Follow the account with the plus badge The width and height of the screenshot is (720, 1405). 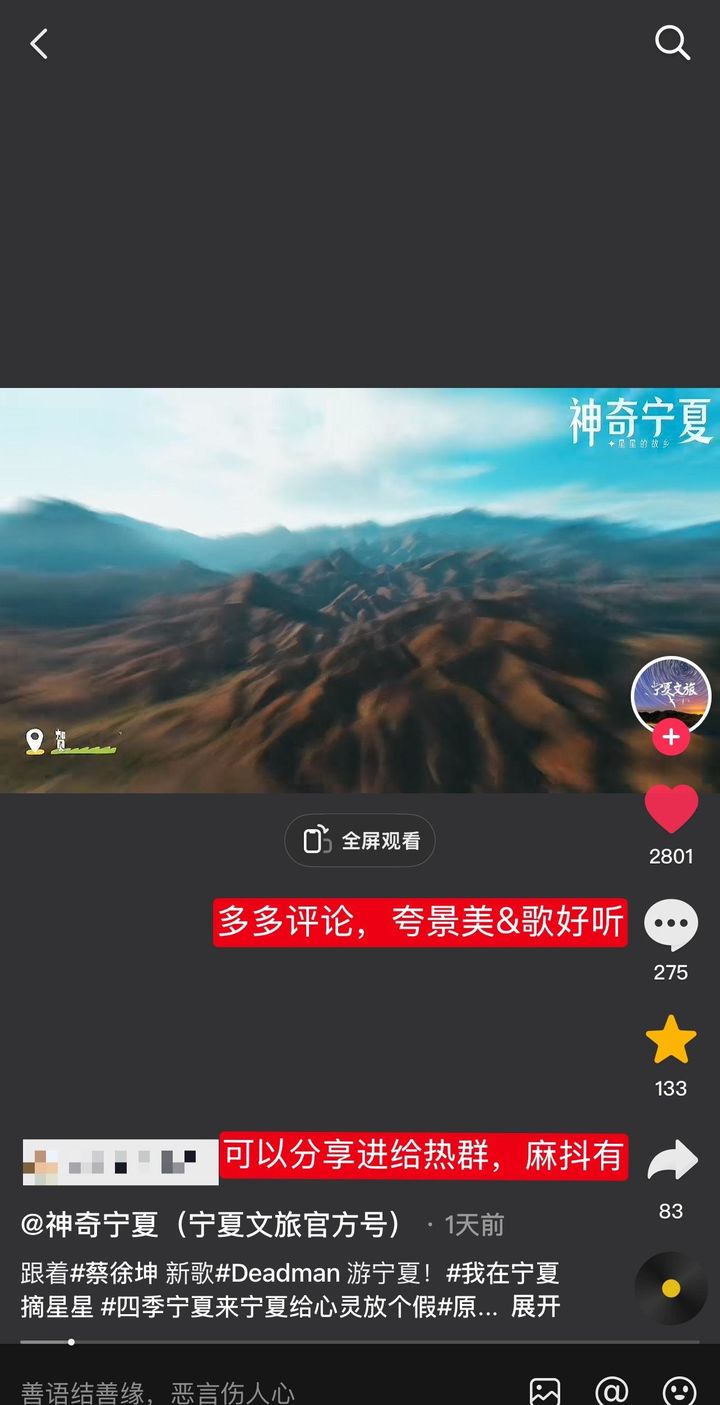671,738
